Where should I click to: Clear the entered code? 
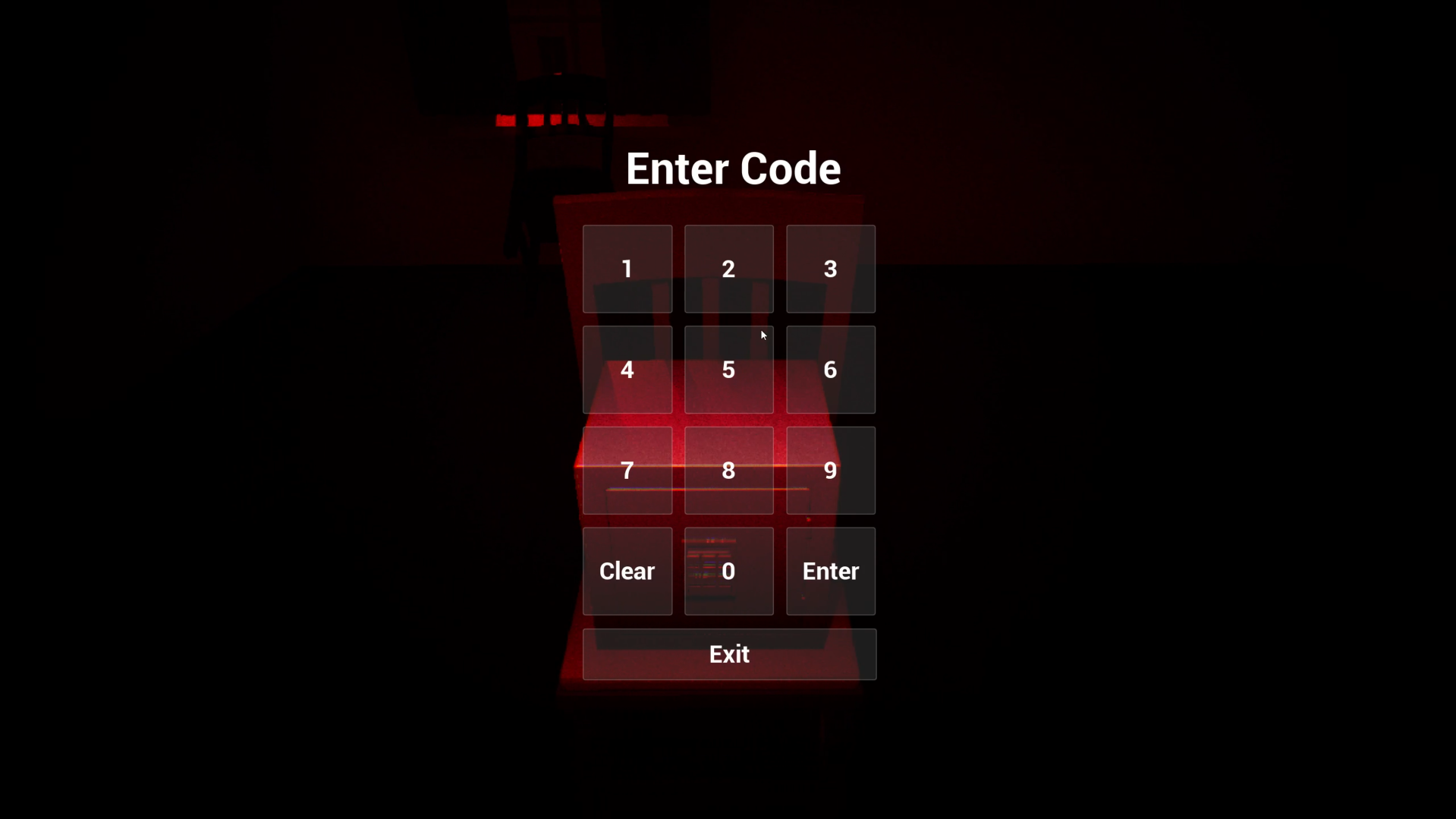tap(627, 571)
